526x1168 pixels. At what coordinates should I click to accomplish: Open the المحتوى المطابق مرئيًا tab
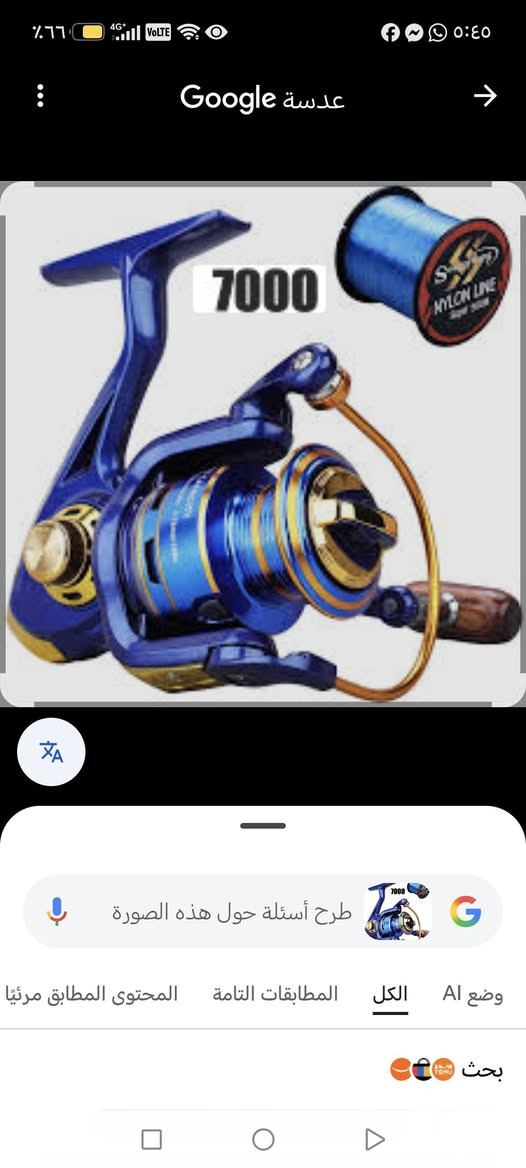[91, 994]
